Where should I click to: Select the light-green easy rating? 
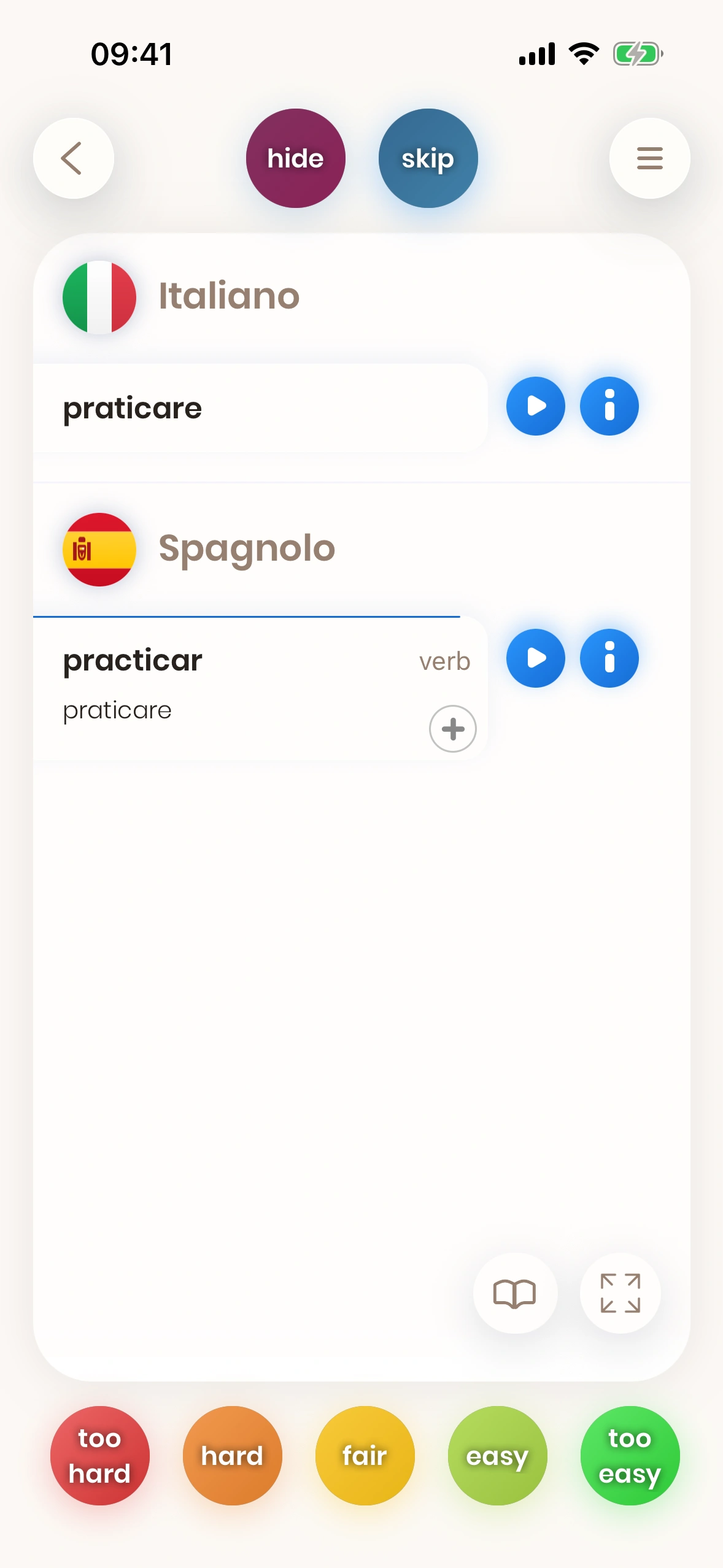pyautogui.click(x=497, y=1455)
